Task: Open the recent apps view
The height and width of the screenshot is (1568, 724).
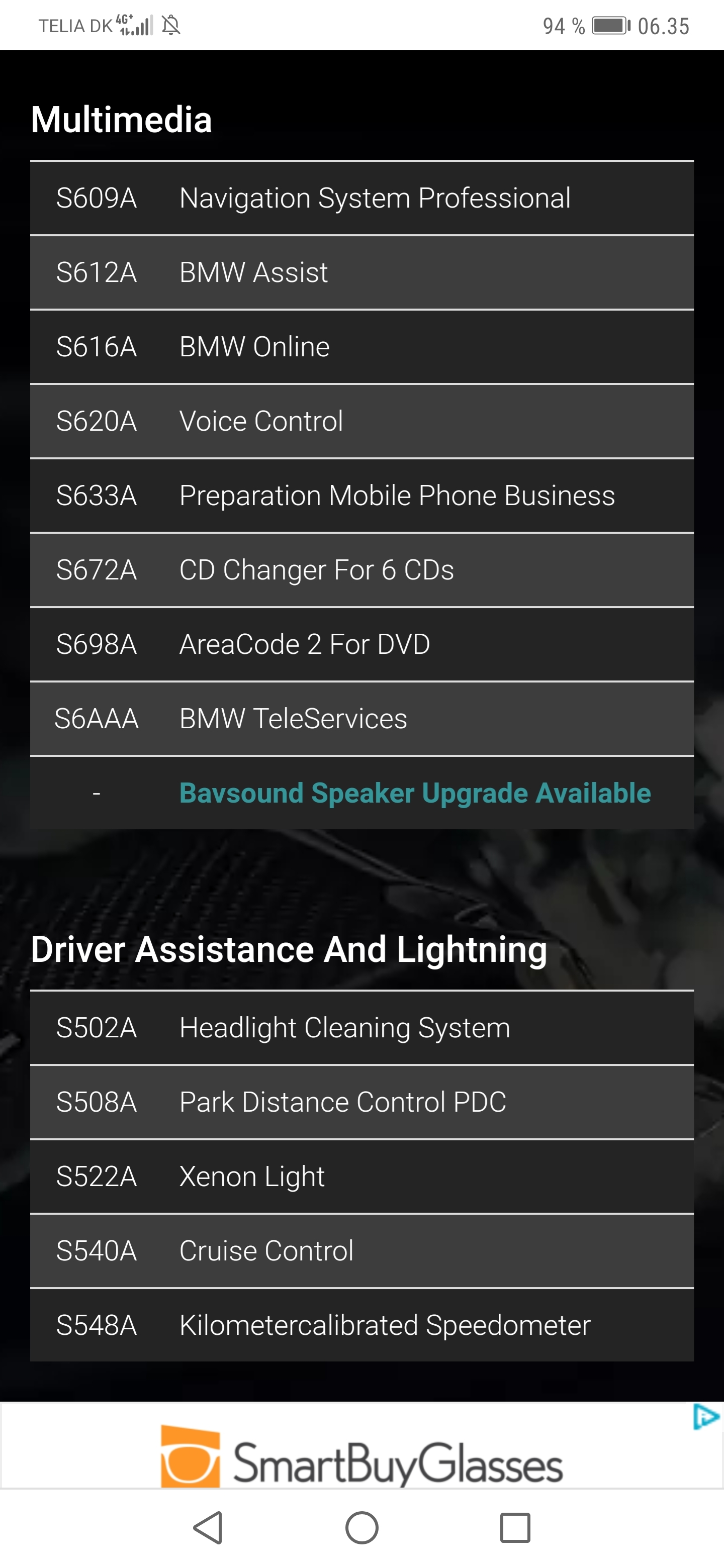Action: tap(515, 1528)
